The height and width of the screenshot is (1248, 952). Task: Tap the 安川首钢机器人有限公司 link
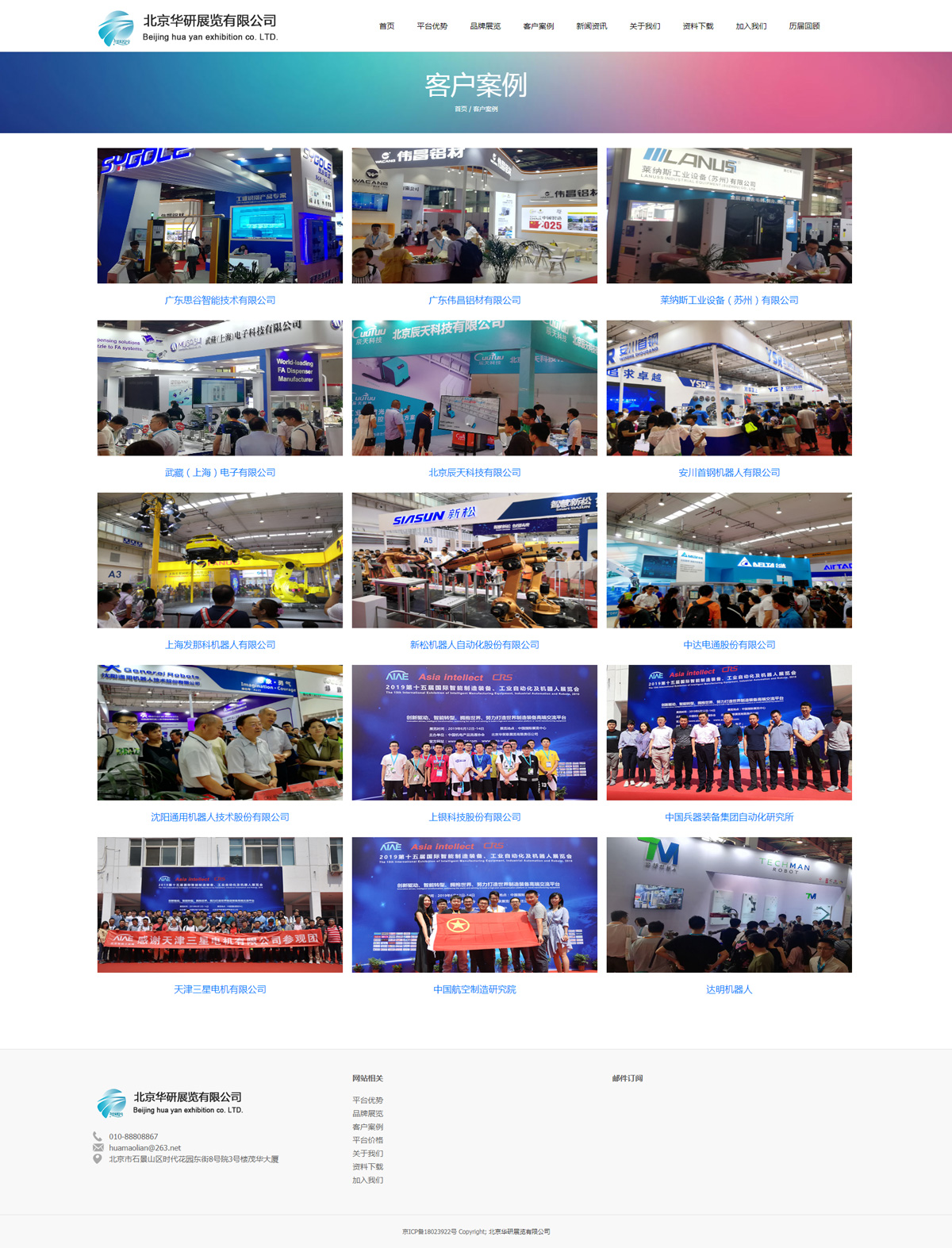click(729, 472)
